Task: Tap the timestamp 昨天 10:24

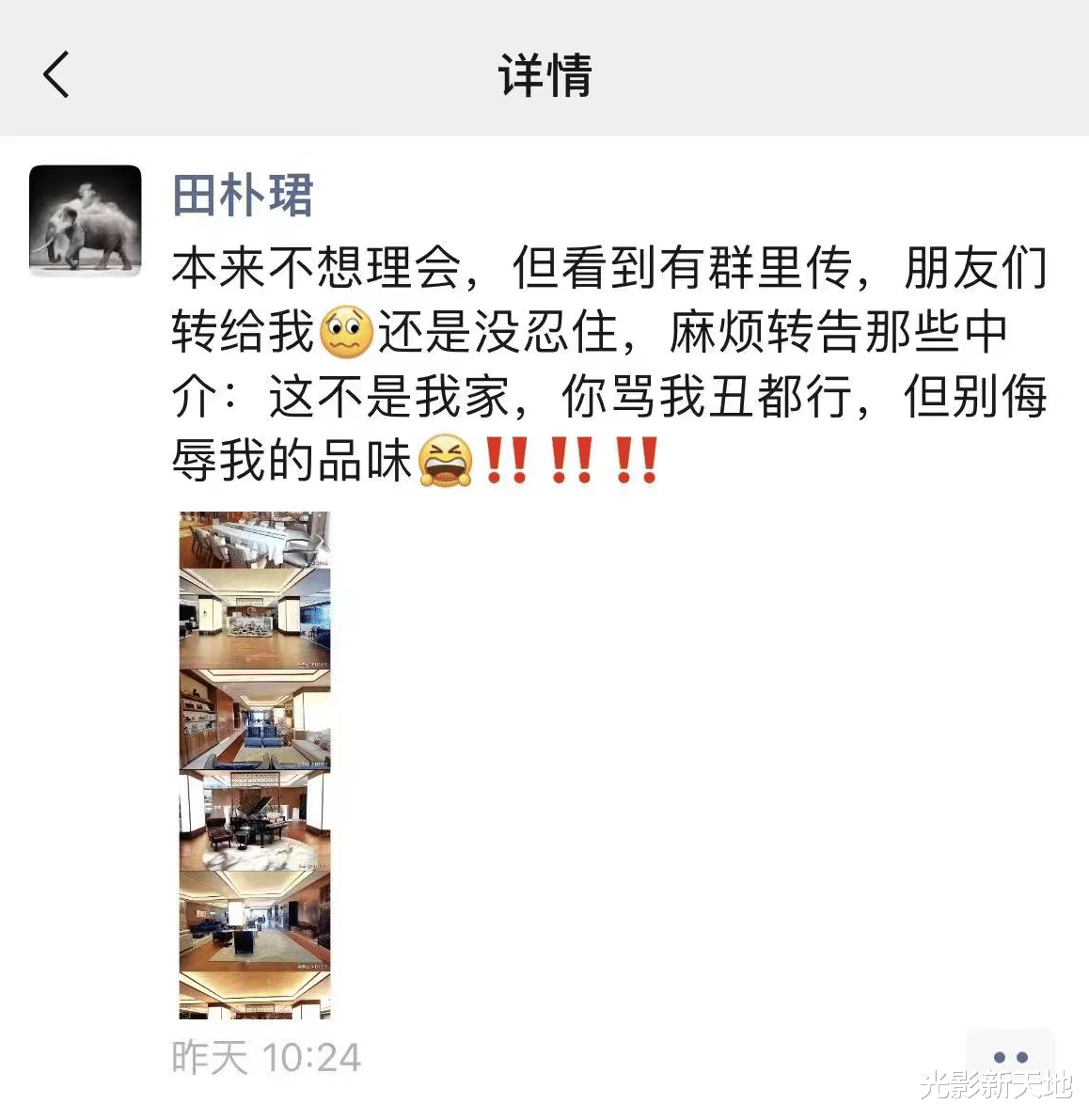Action: click(266, 1057)
